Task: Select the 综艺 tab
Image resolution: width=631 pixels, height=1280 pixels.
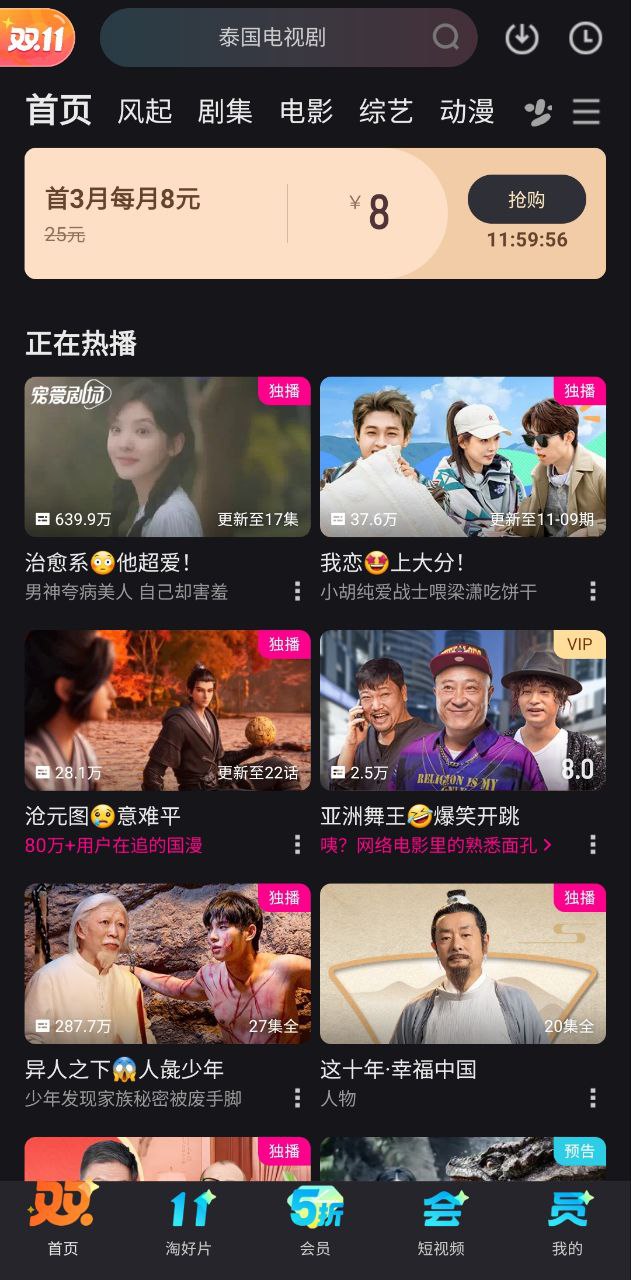Action: 386,111
